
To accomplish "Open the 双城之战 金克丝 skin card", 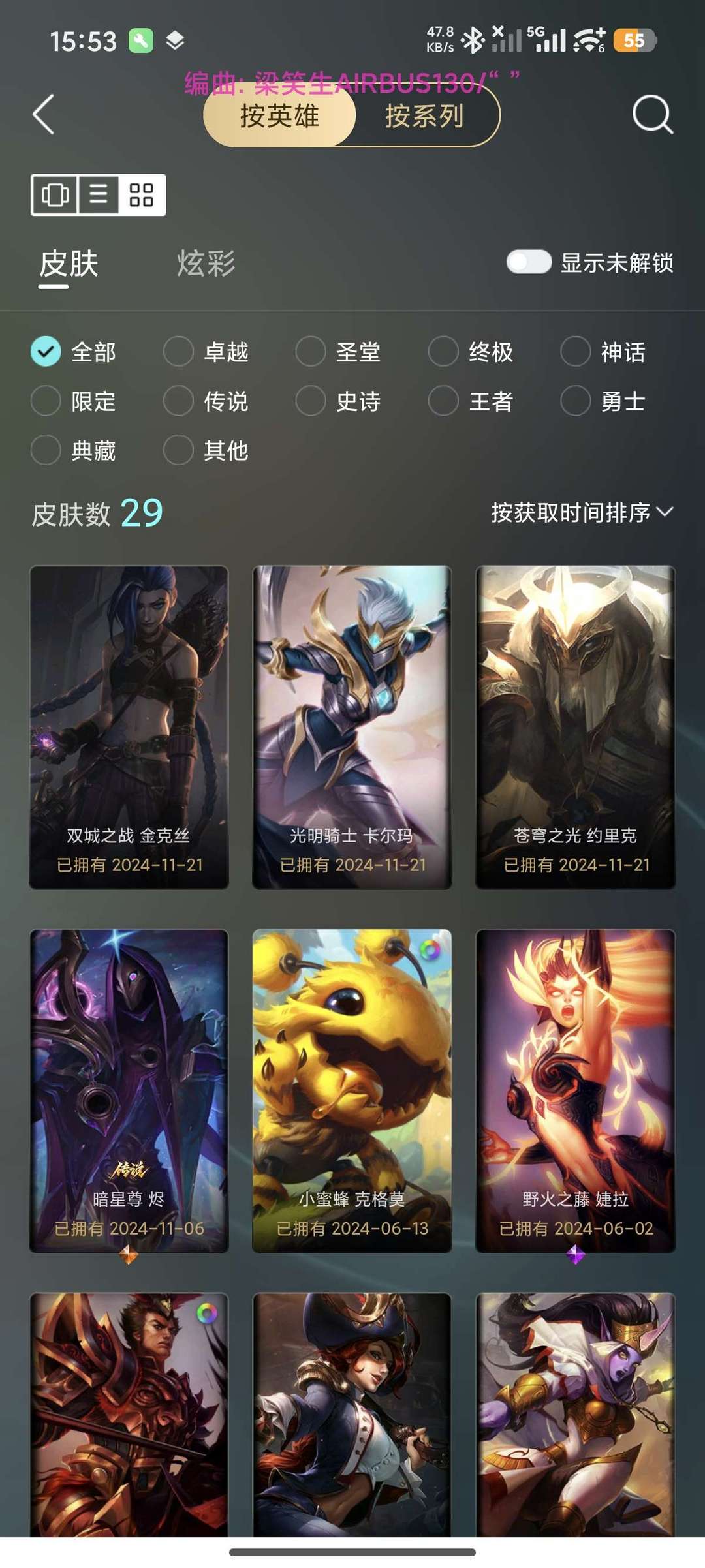I will (129, 726).
